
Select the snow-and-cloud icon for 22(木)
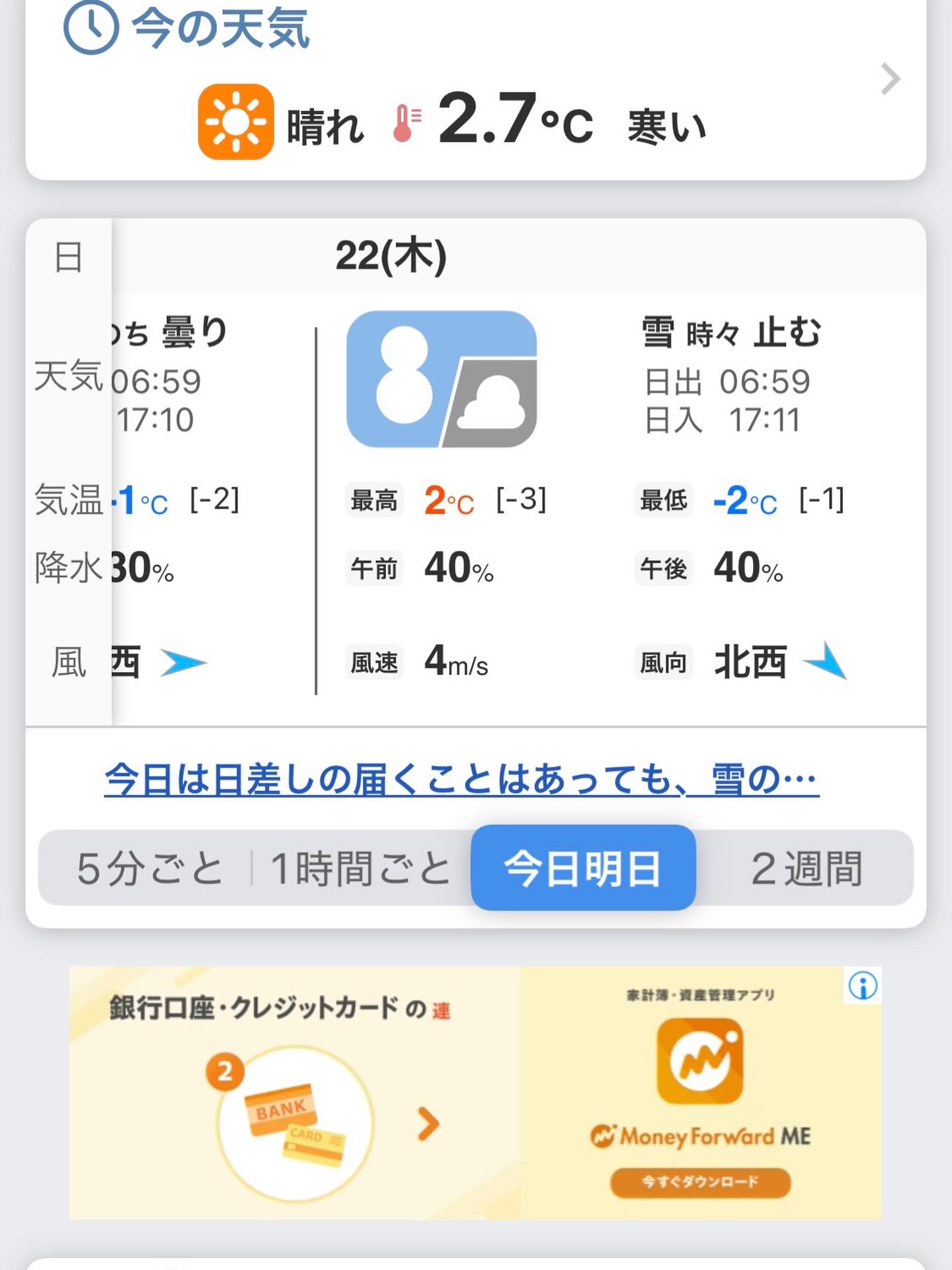click(x=441, y=377)
